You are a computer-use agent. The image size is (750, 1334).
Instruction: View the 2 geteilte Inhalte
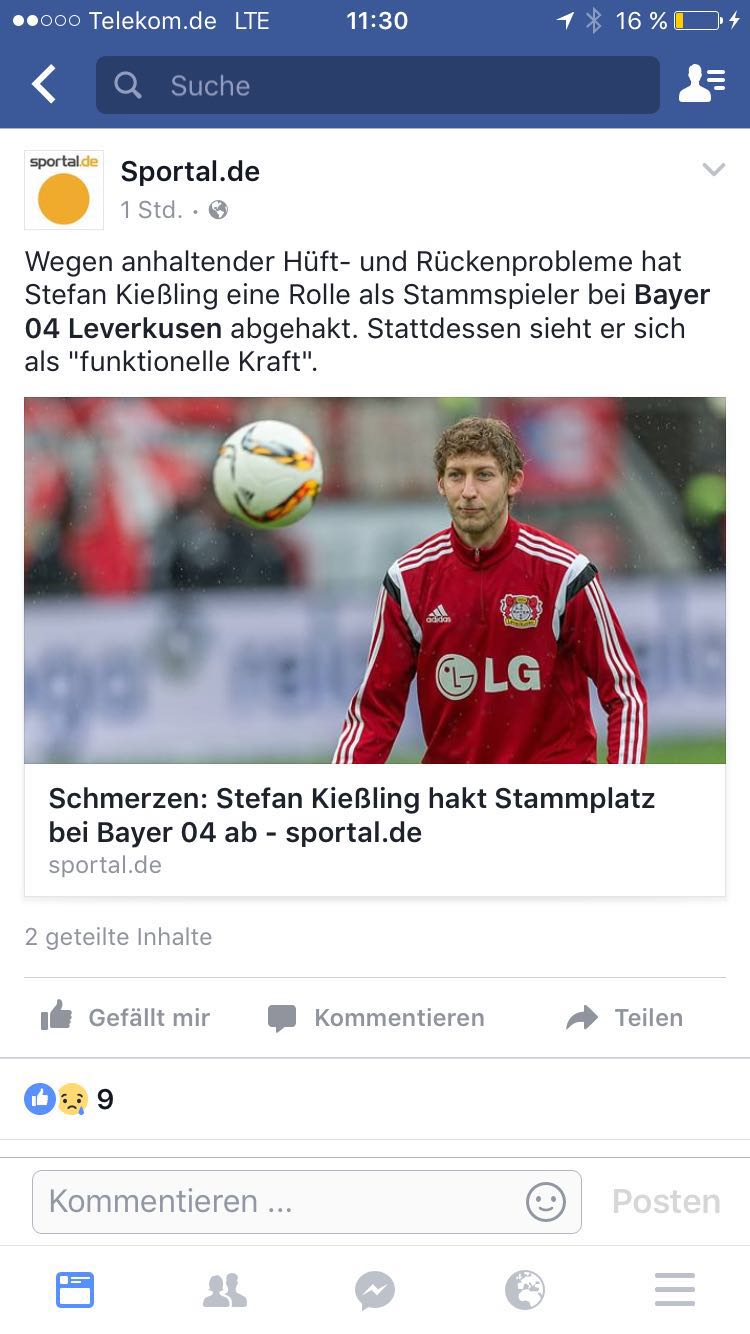(118, 937)
